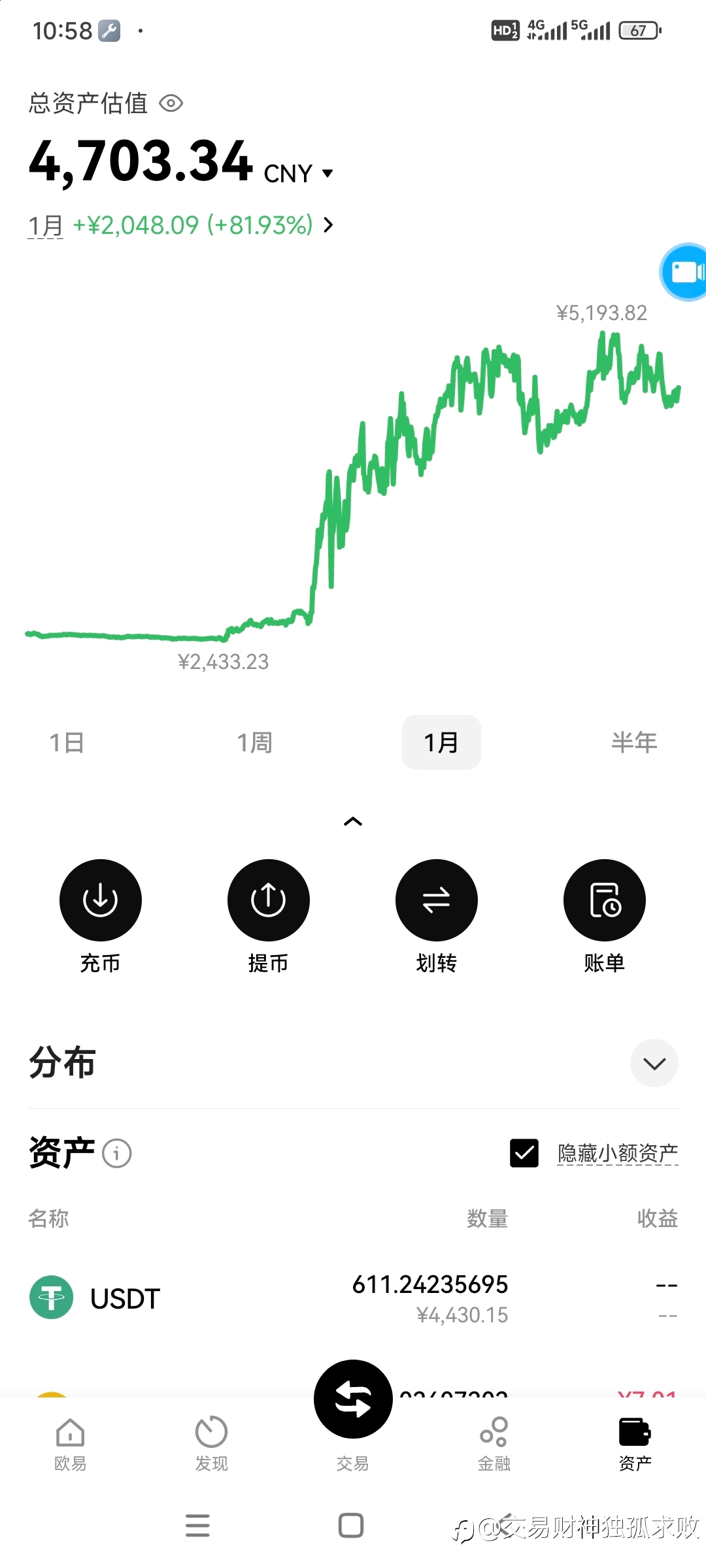Switch to the 发现 tab

(212, 1444)
